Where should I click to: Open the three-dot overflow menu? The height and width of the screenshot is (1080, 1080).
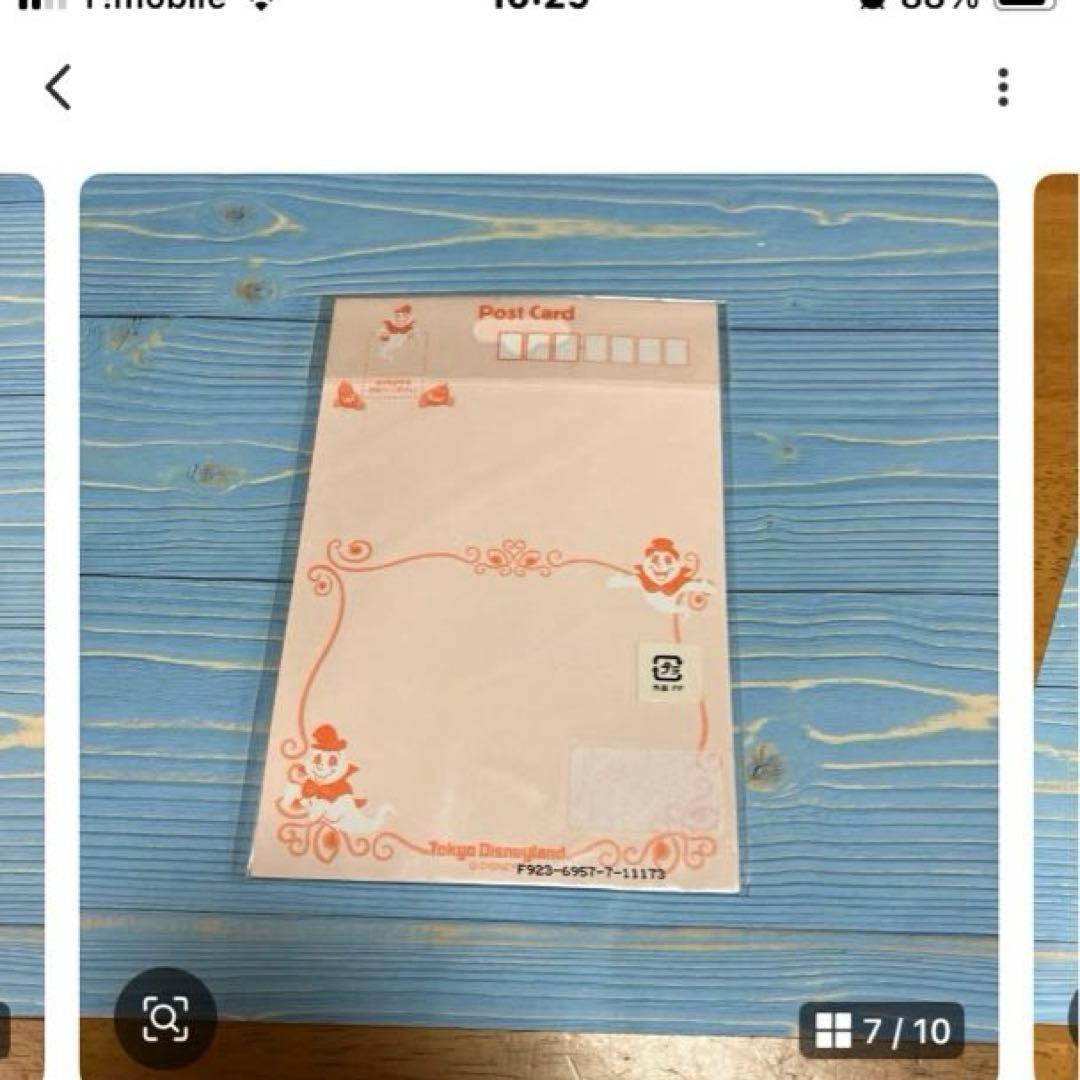click(x=1003, y=88)
